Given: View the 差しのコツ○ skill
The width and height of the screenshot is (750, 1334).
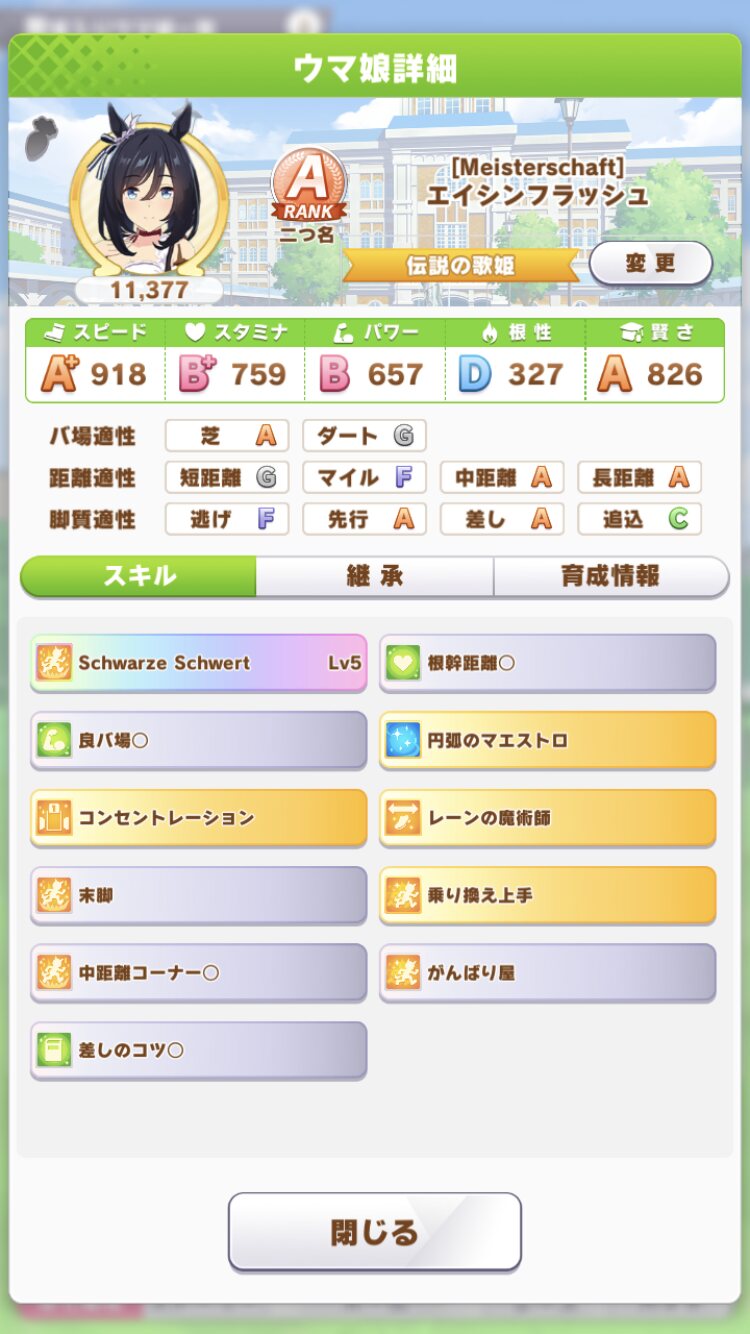Looking at the screenshot, I should click(198, 1050).
